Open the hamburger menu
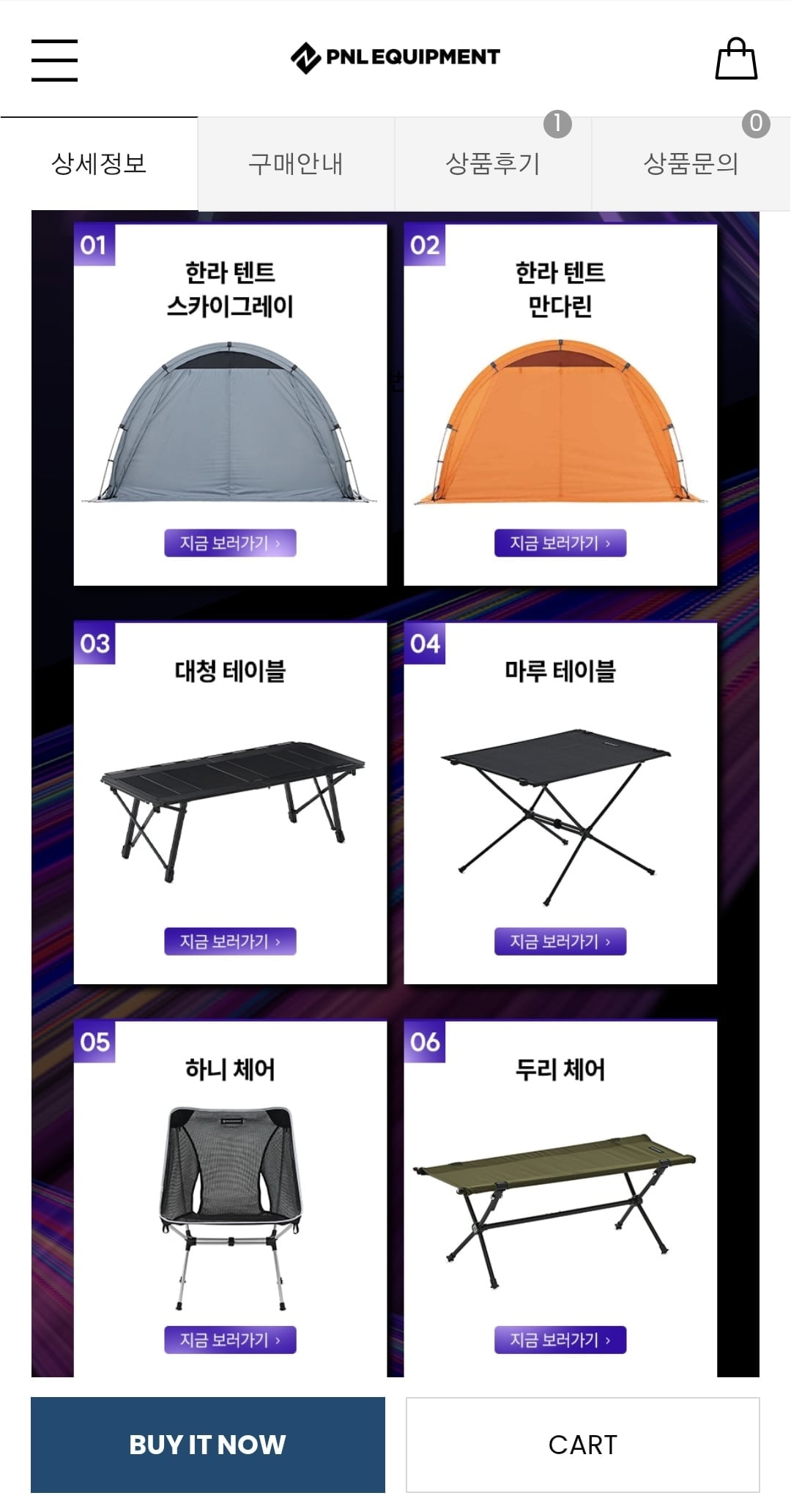The image size is (791, 1512). pyautogui.click(x=54, y=60)
